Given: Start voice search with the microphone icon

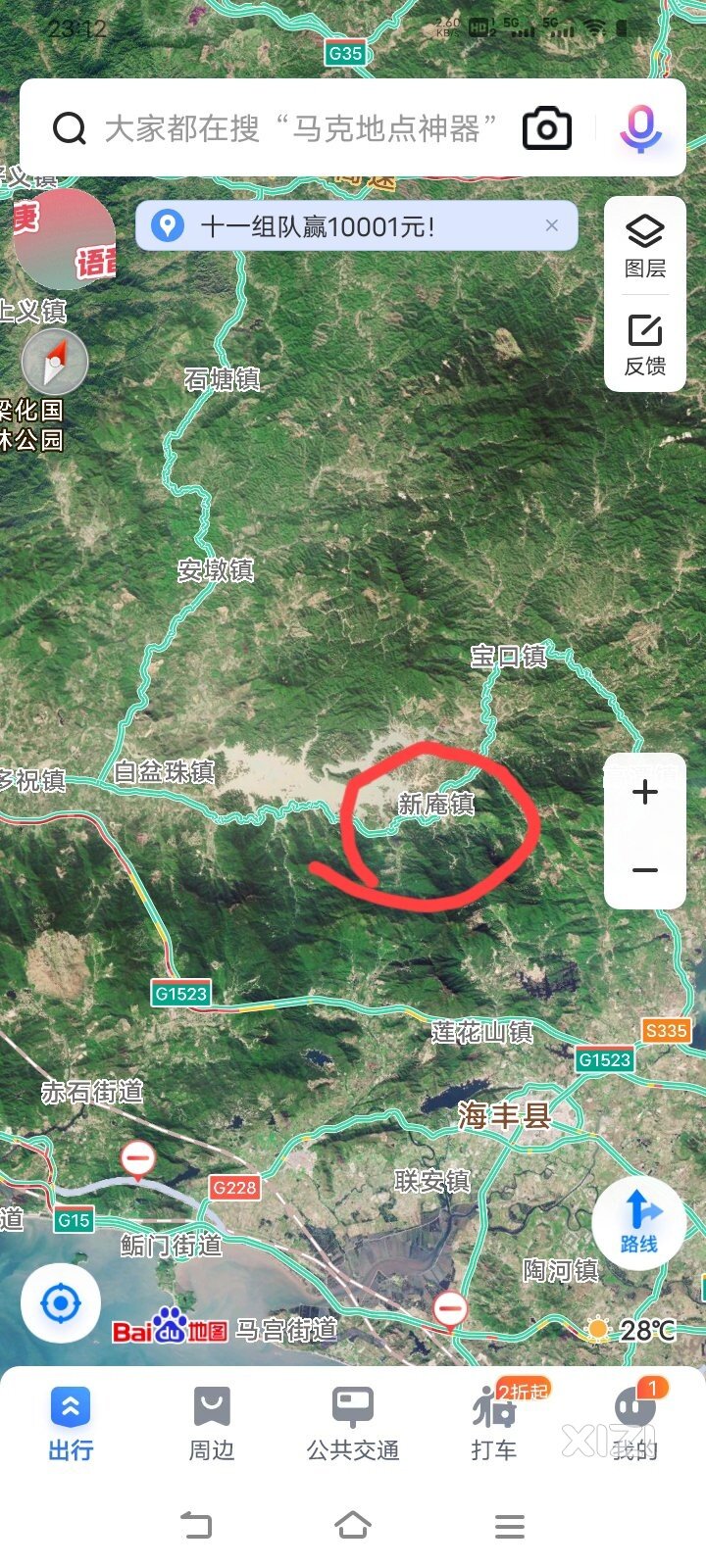Looking at the screenshot, I should click(x=639, y=128).
